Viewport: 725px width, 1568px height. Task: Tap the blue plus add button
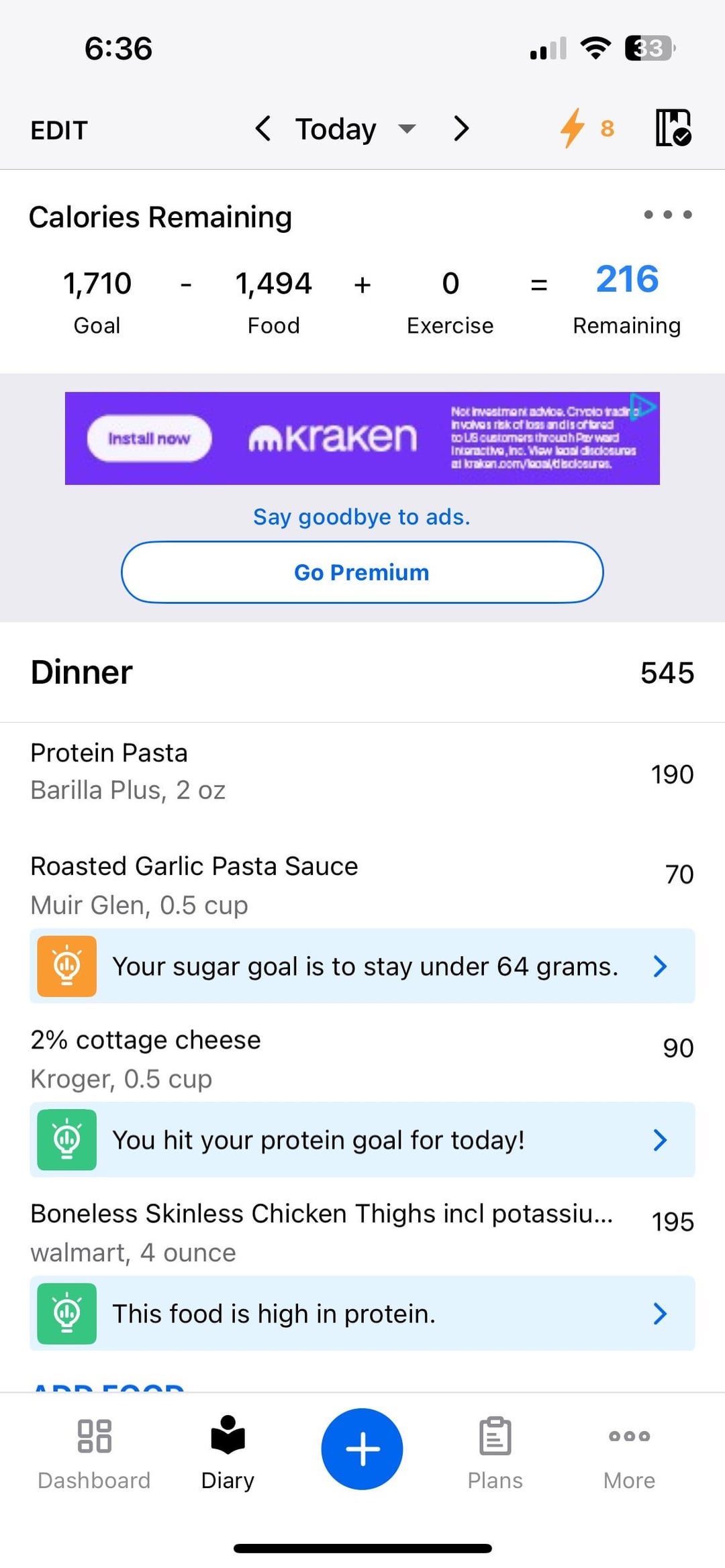(362, 1449)
